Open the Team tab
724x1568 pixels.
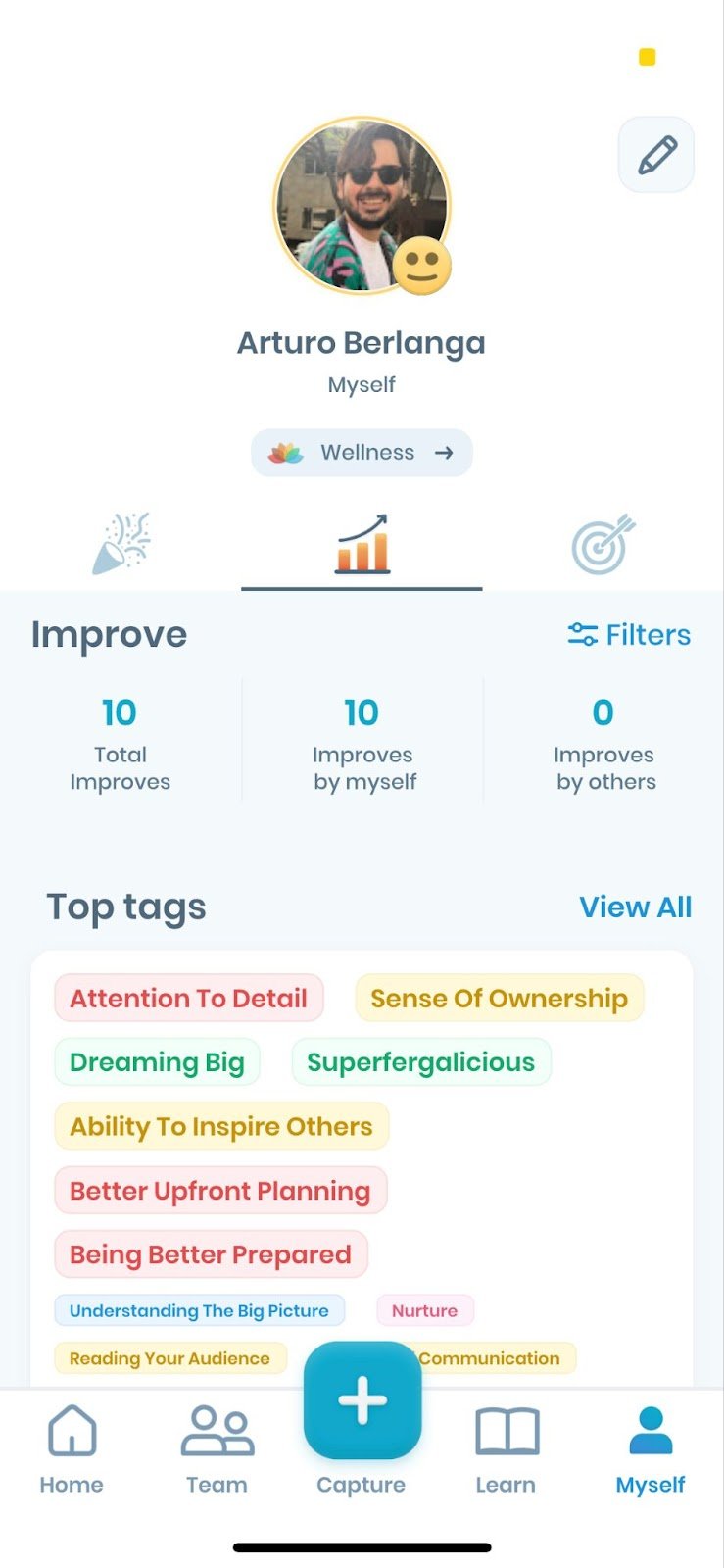coord(217,1449)
